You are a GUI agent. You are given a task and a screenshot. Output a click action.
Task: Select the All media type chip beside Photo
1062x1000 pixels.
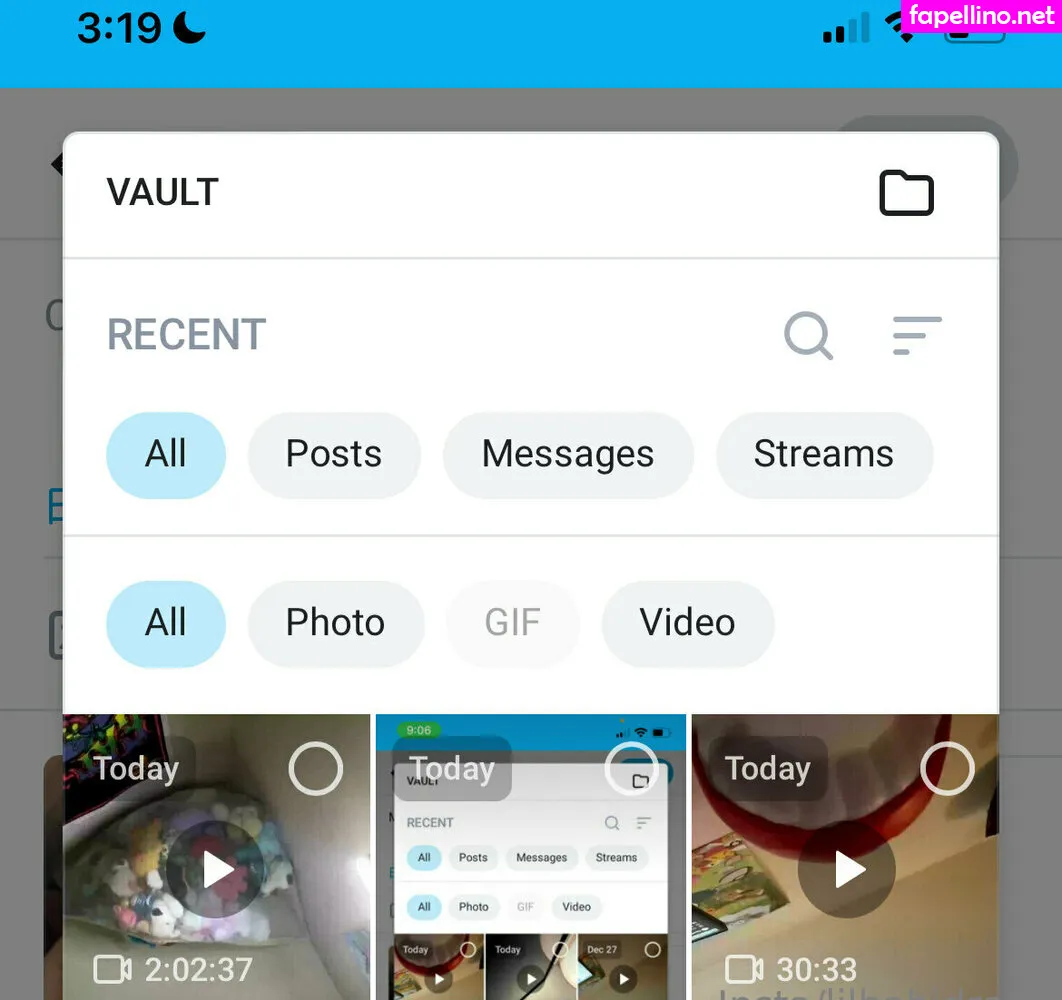[166, 623]
